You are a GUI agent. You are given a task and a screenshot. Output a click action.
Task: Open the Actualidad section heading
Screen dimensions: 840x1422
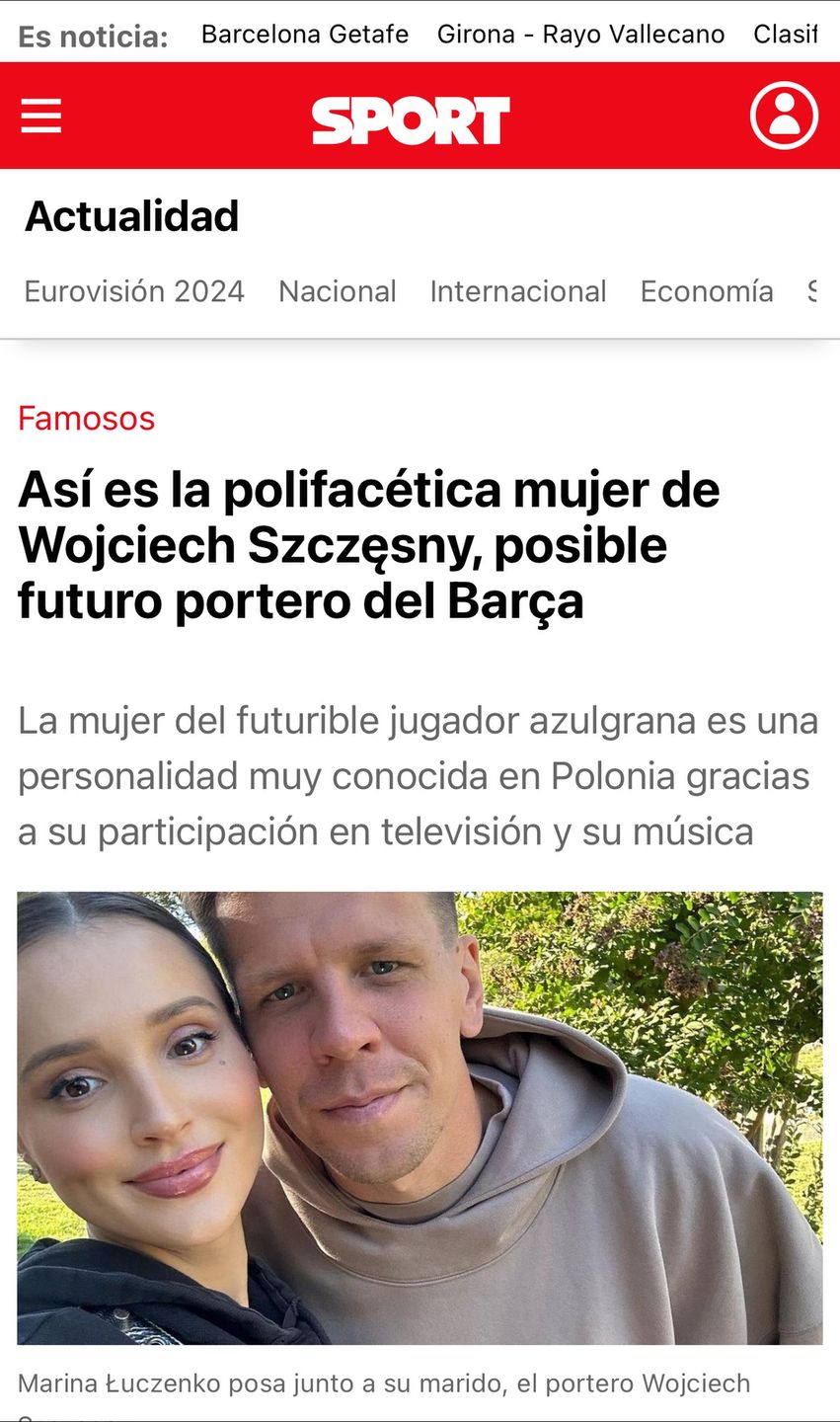[132, 216]
